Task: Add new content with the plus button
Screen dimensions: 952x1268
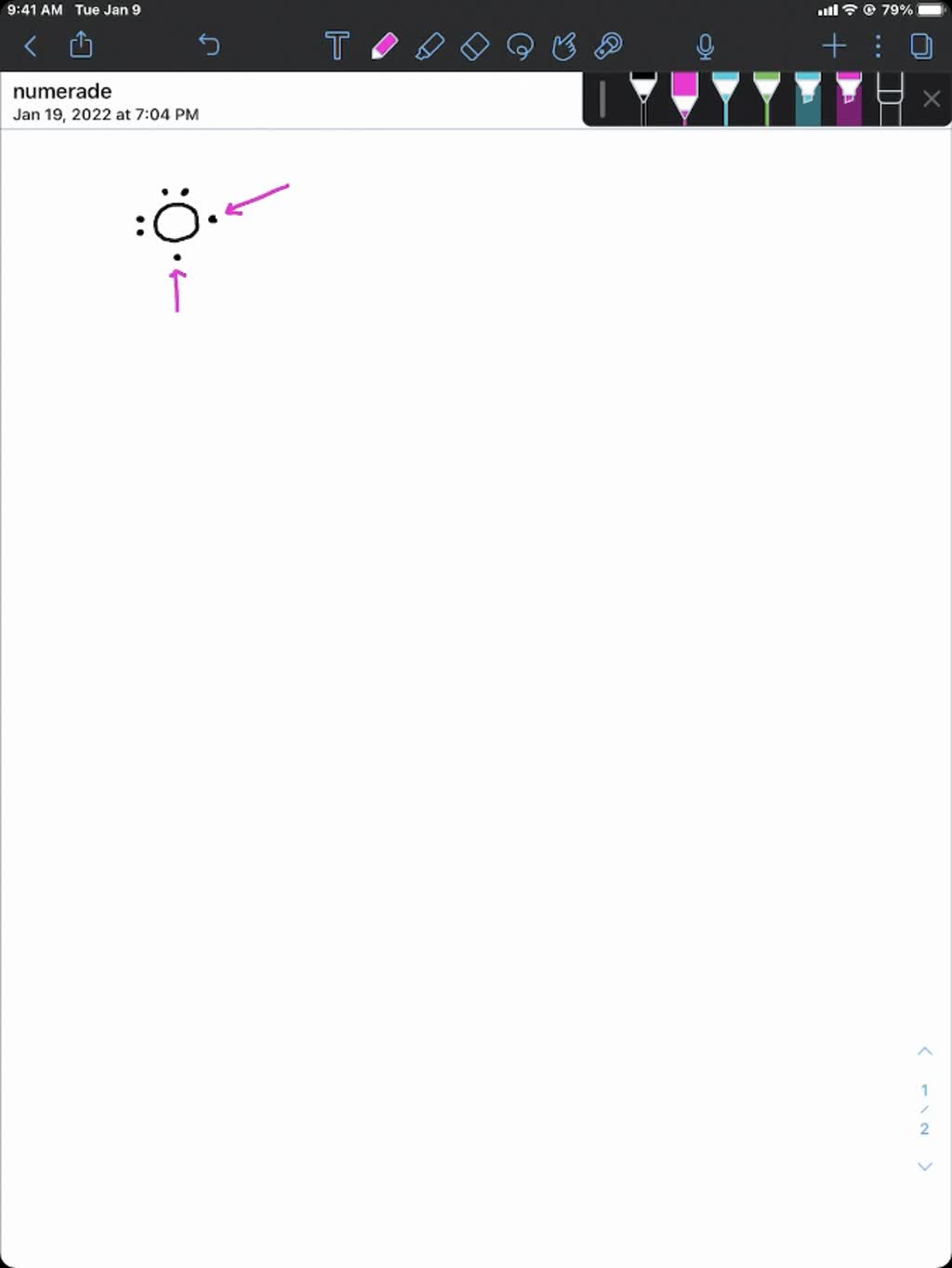Action: tap(834, 46)
